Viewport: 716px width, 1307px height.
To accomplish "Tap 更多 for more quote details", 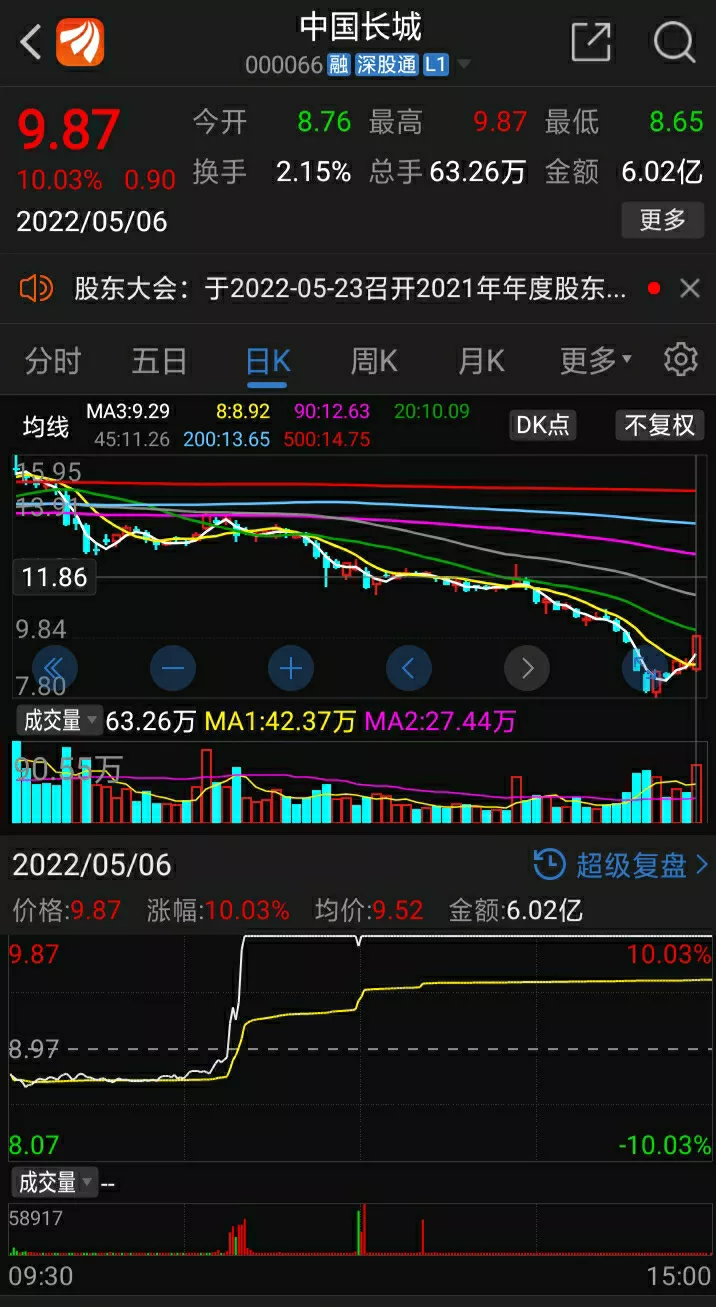I will point(662,220).
